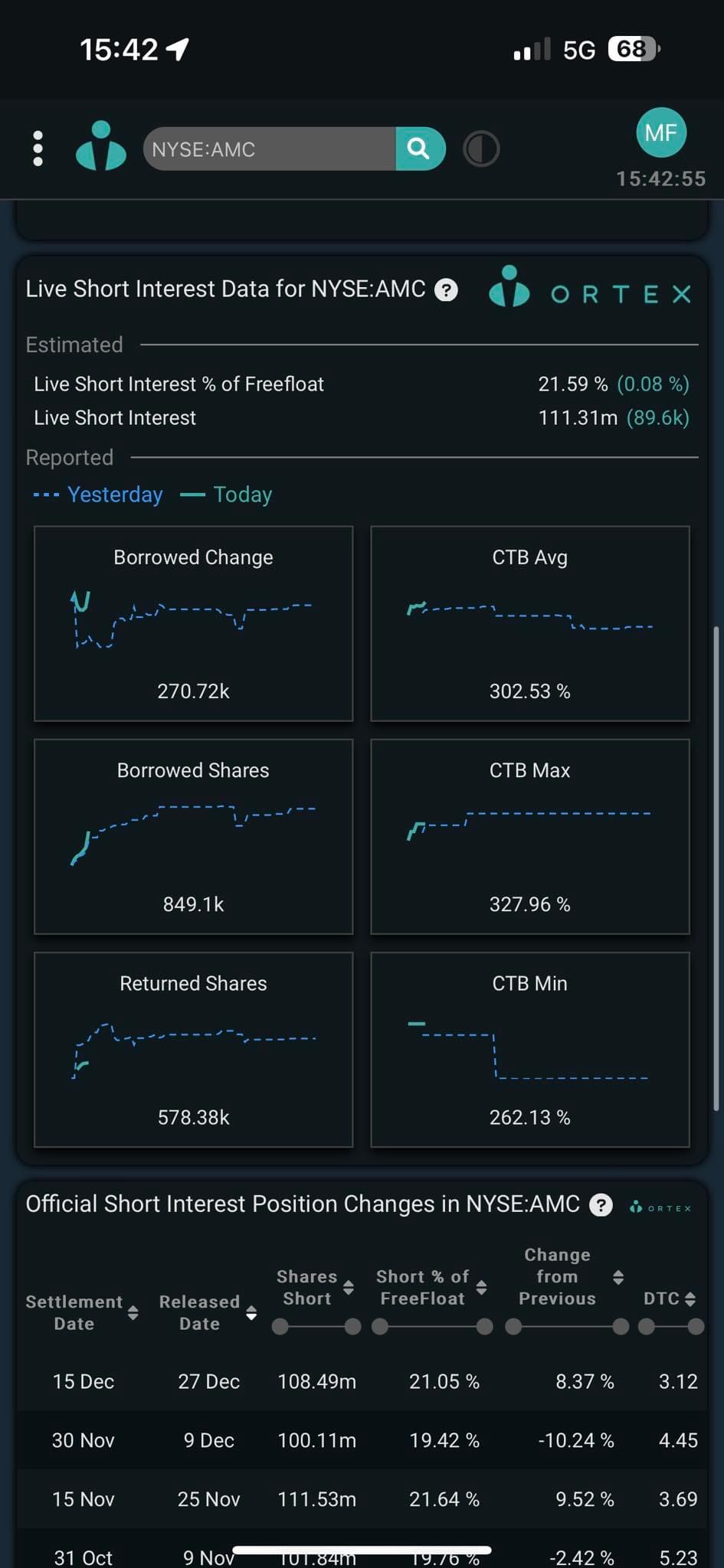This screenshot has height=1568, width=724.
Task: Open the CTB Avg chart card
Action: pyautogui.click(x=529, y=623)
